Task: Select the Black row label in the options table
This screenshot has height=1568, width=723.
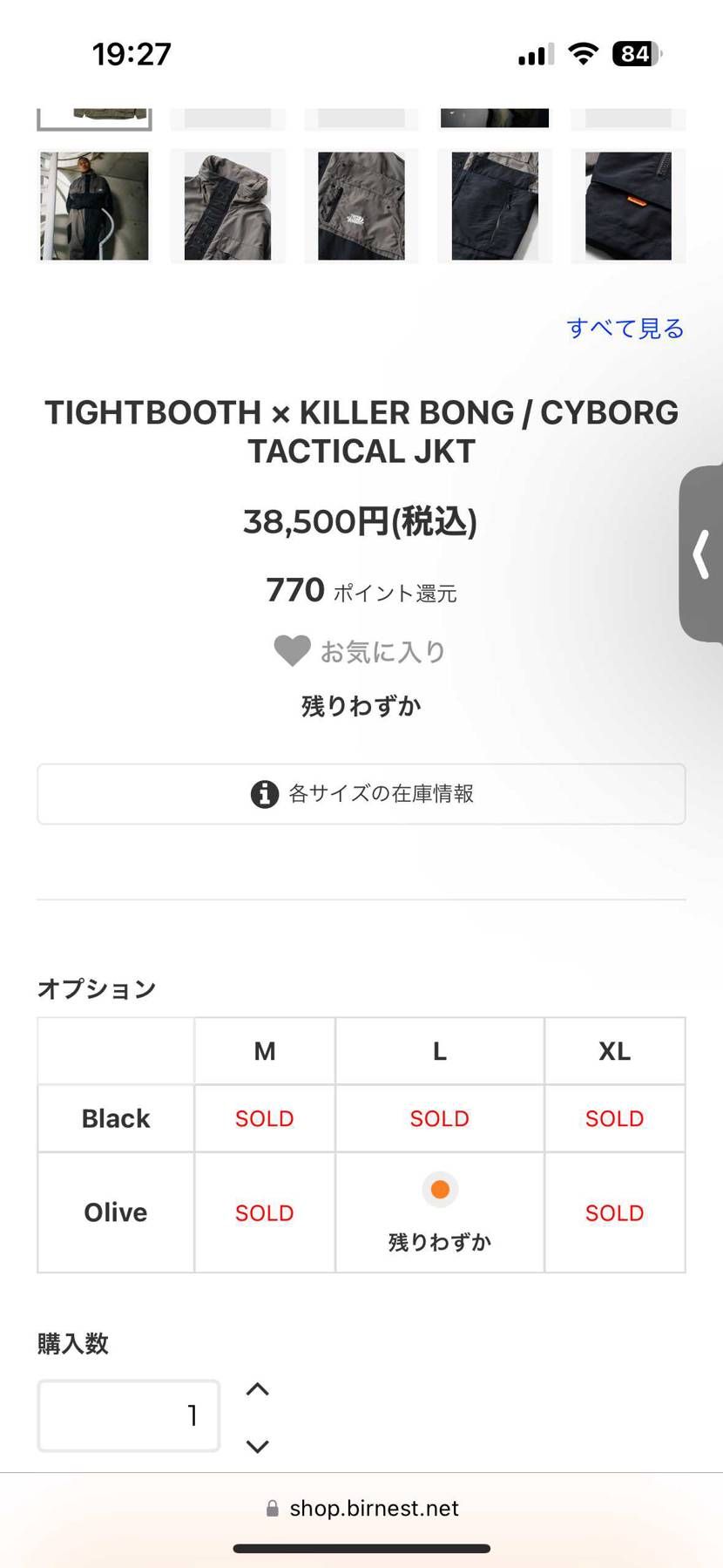Action: (115, 1118)
